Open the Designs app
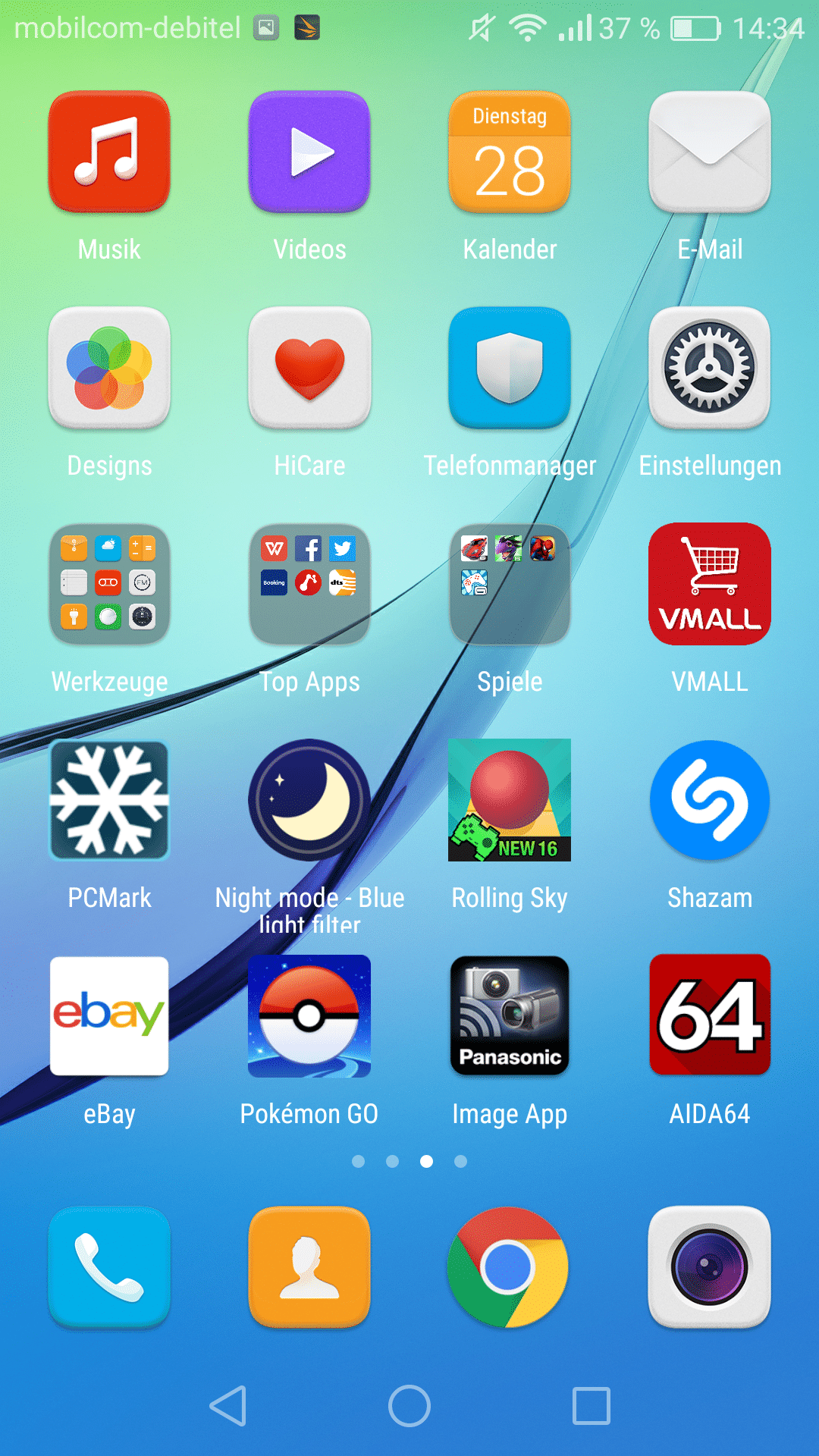This screenshot has height=1456, width=819. click(x=109, y=369)
